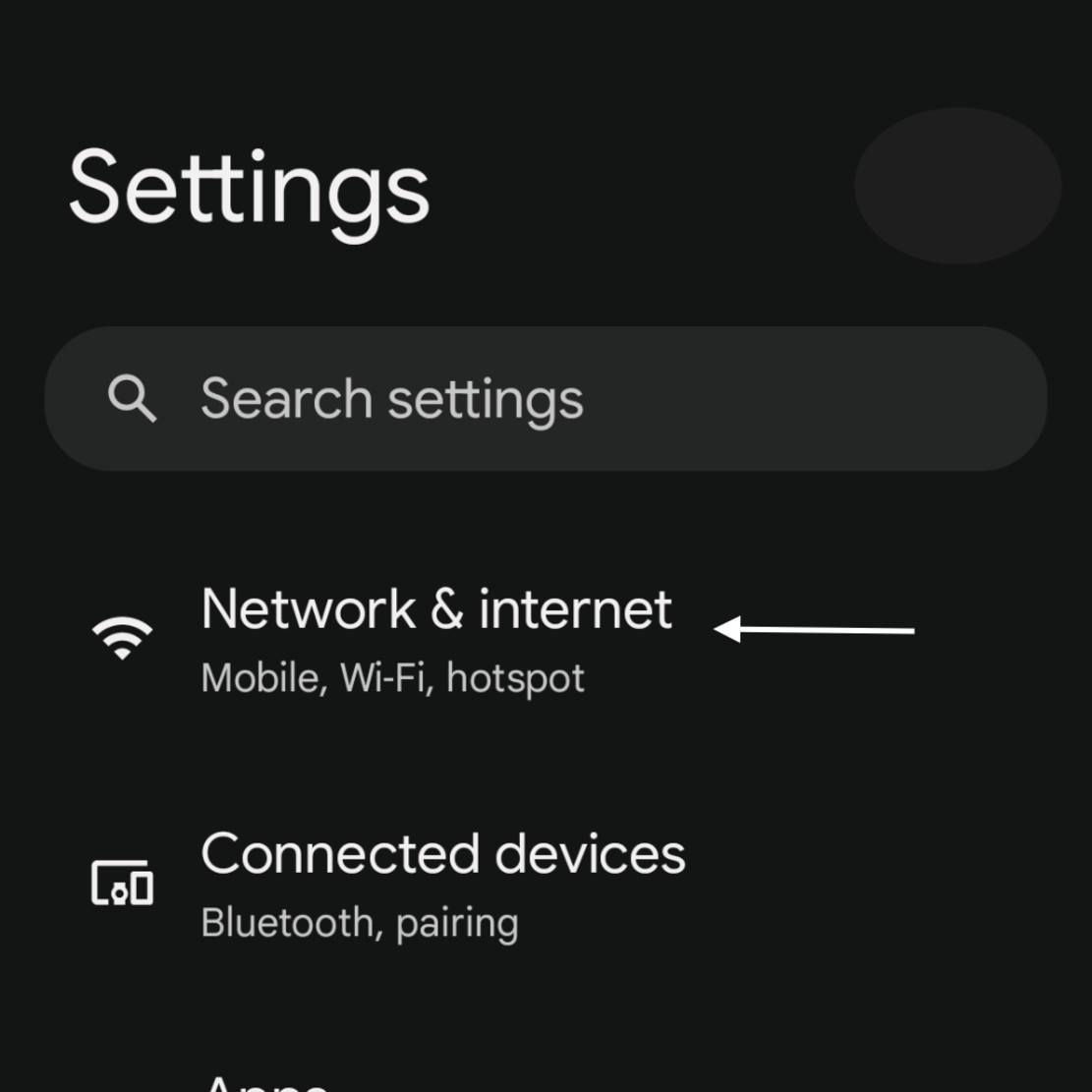Viewport: 1092px width, 1092px height.
Task: Open the account profile avatar
Action: [957, 186]
